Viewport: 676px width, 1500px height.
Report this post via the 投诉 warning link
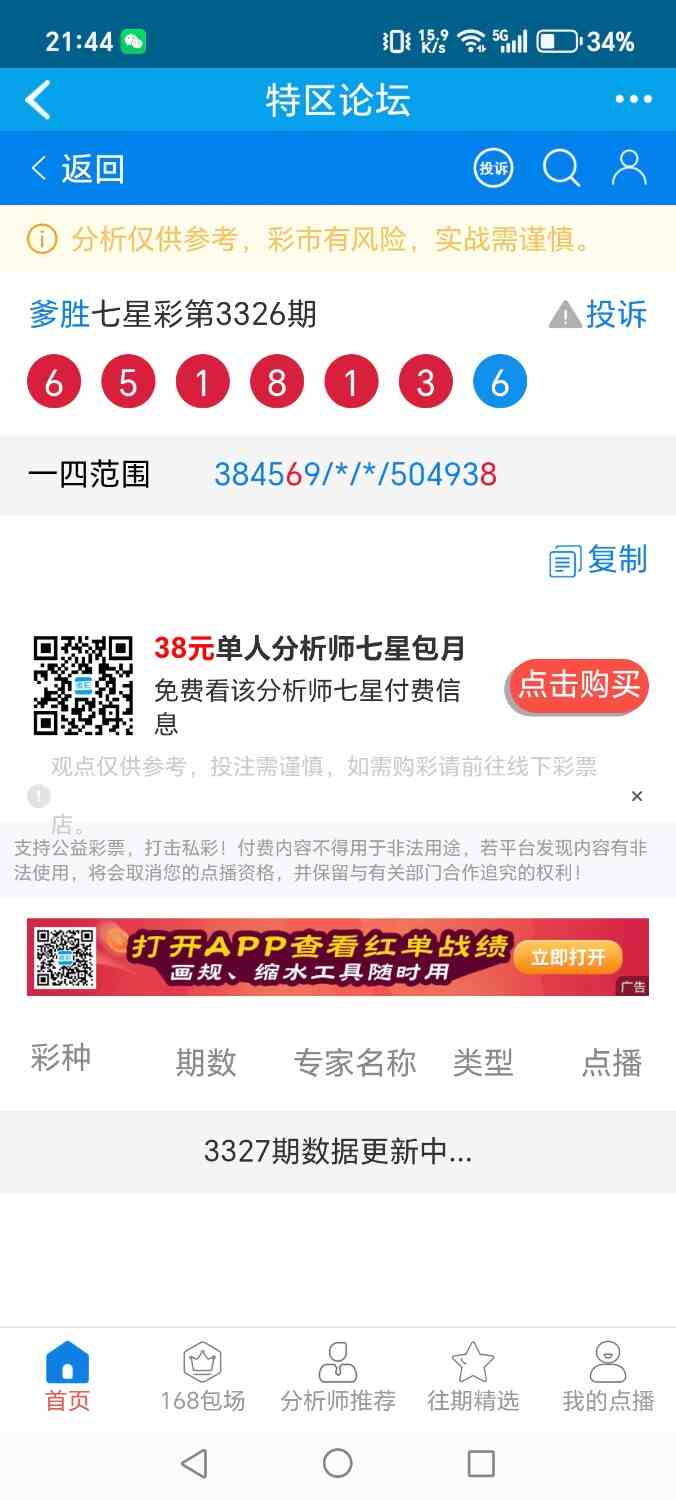coord(599,315)
